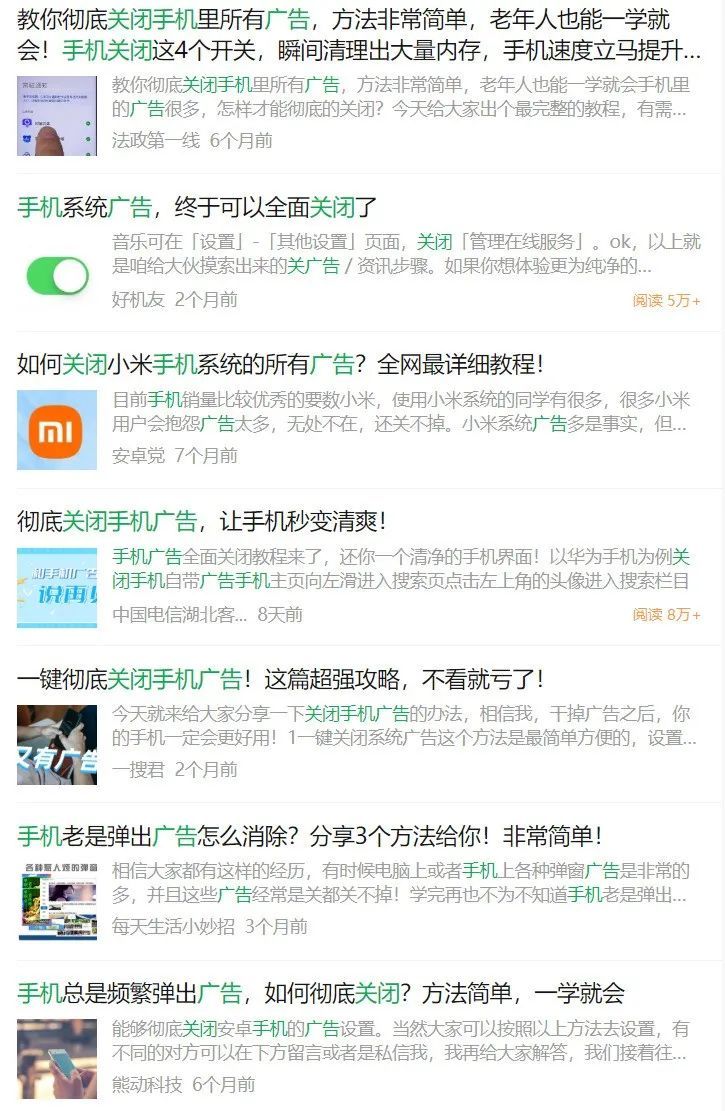Open the article '彻底关闭手机广告，让手机秒变清爽'

(201, 522)
